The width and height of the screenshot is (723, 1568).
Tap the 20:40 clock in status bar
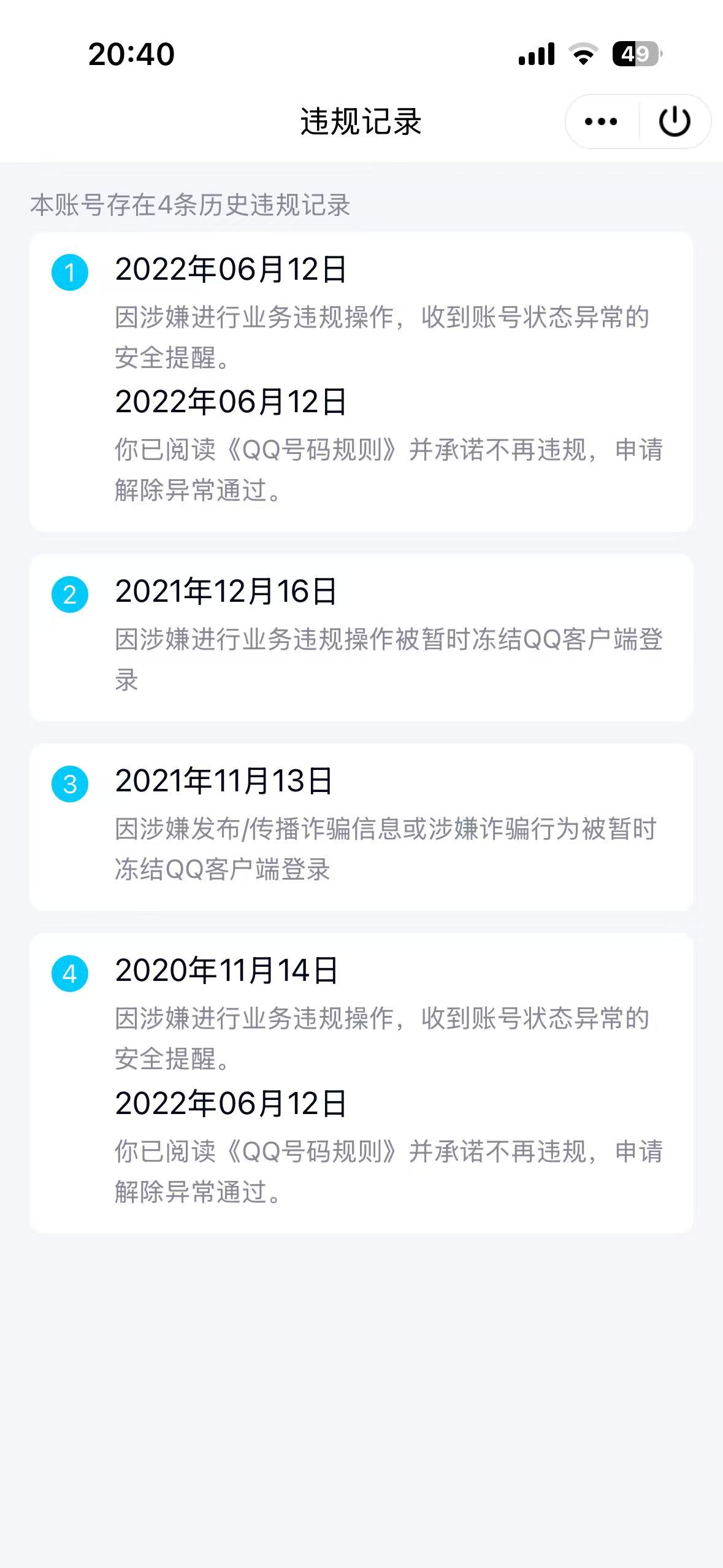coord(131,55)
